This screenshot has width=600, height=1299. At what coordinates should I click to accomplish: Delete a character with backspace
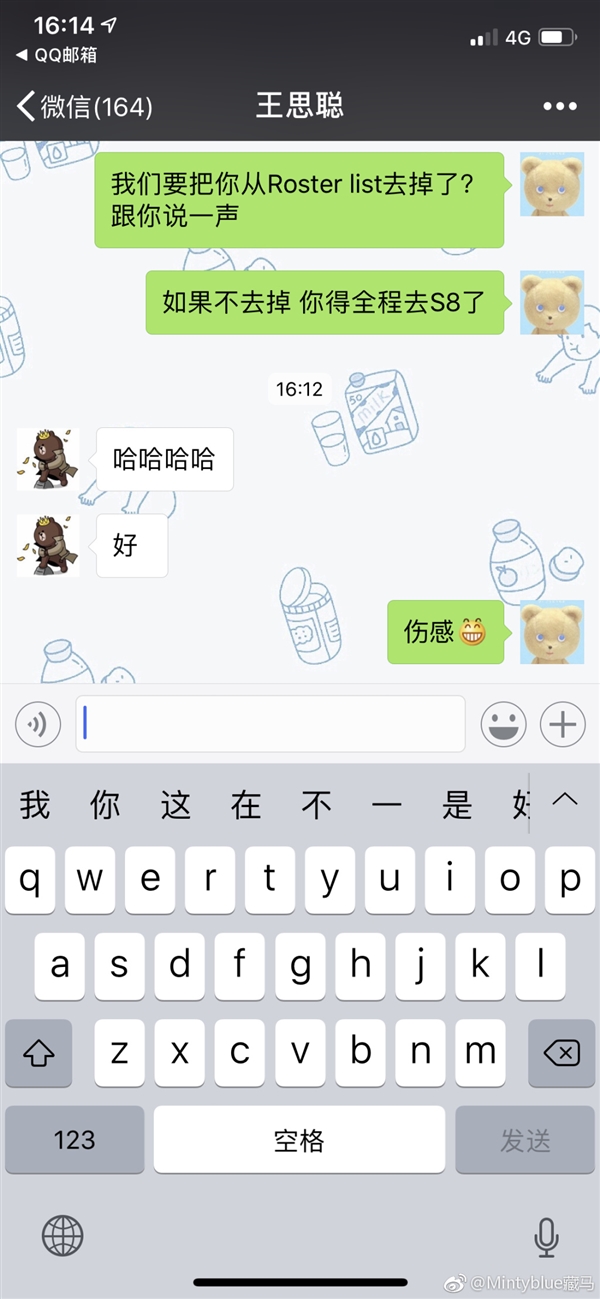click(x=562, y=1053)
